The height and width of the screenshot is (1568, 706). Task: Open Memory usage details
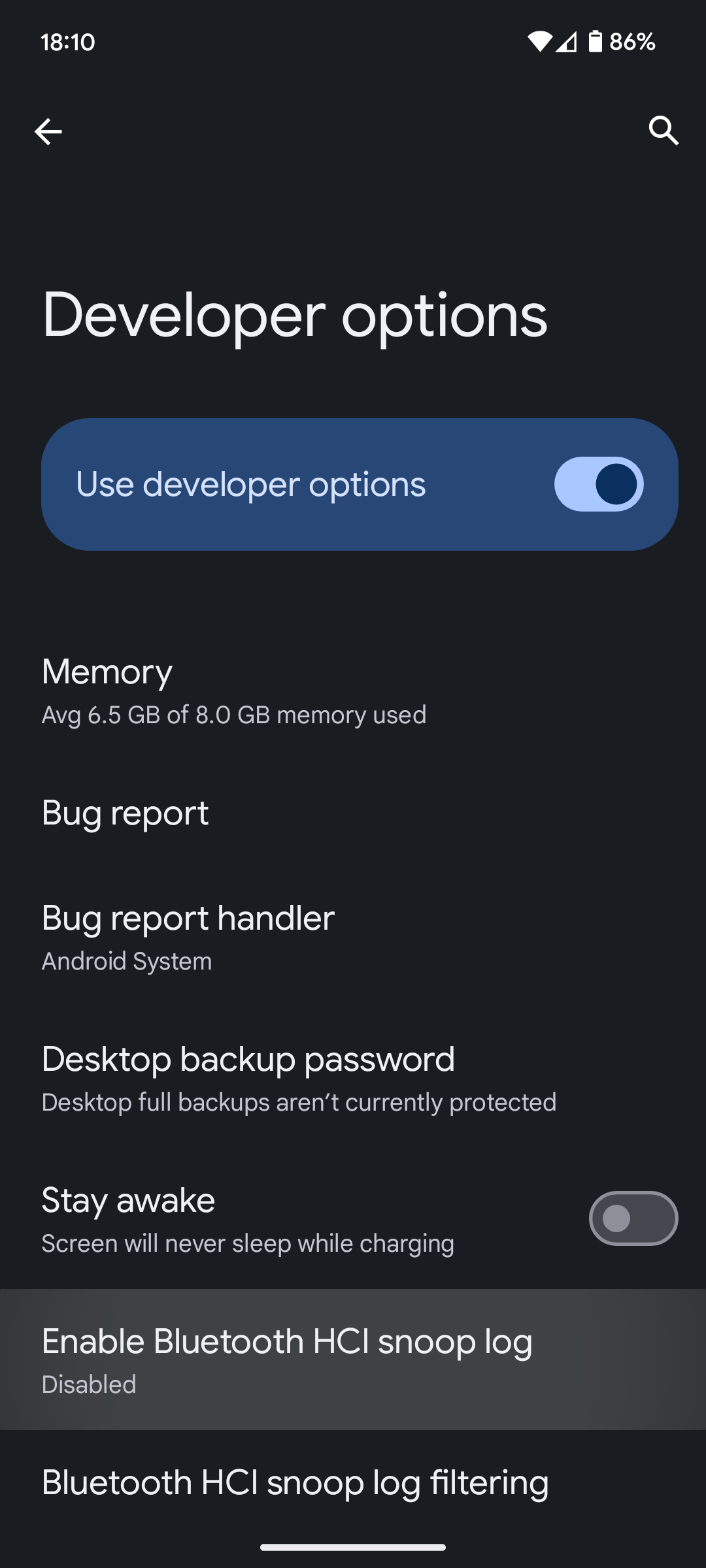pos(353,691)
